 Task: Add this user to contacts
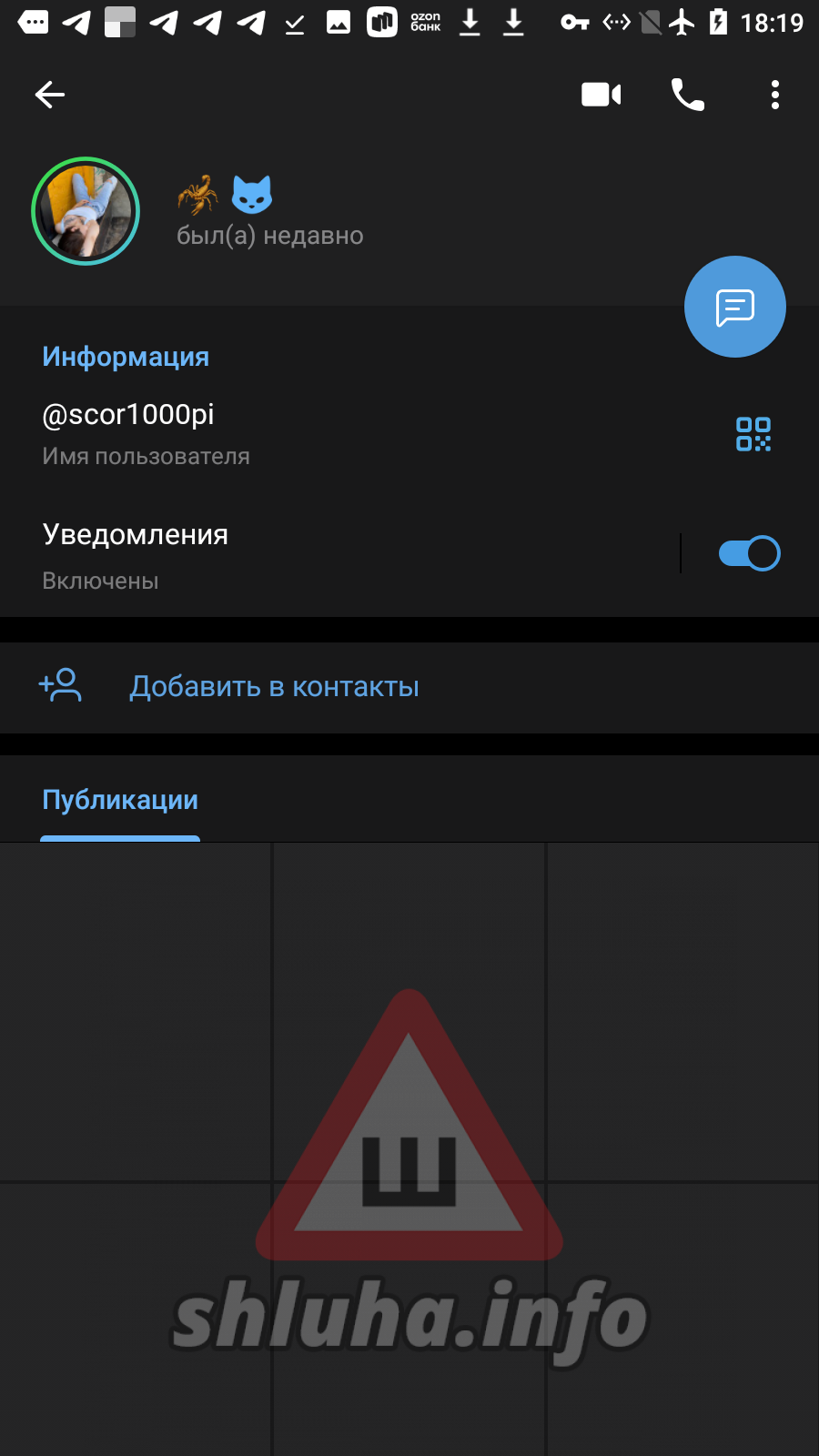click(x=409, y=687)
